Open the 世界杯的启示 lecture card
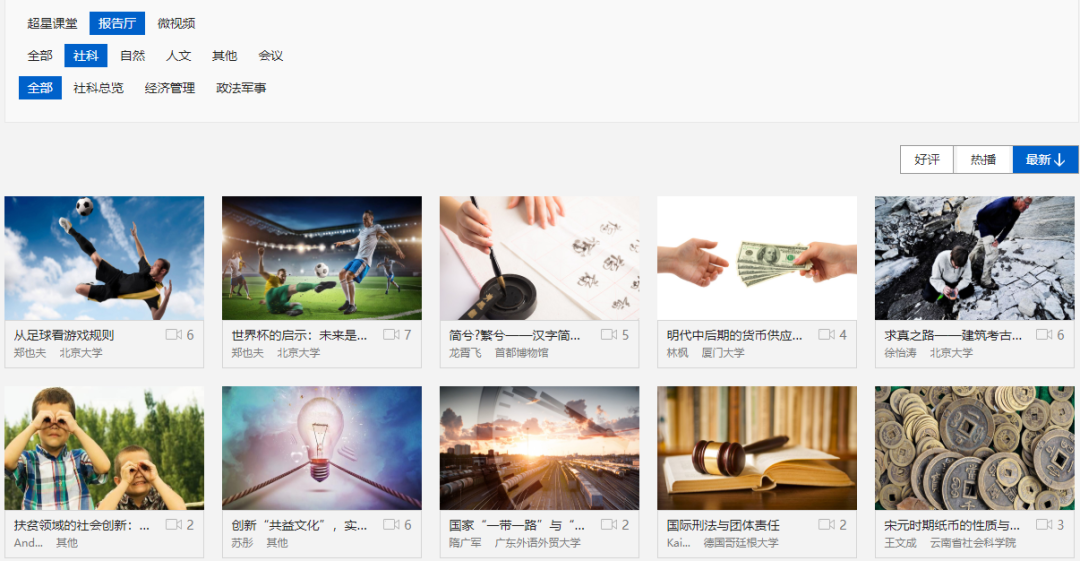 click(321, 258)
